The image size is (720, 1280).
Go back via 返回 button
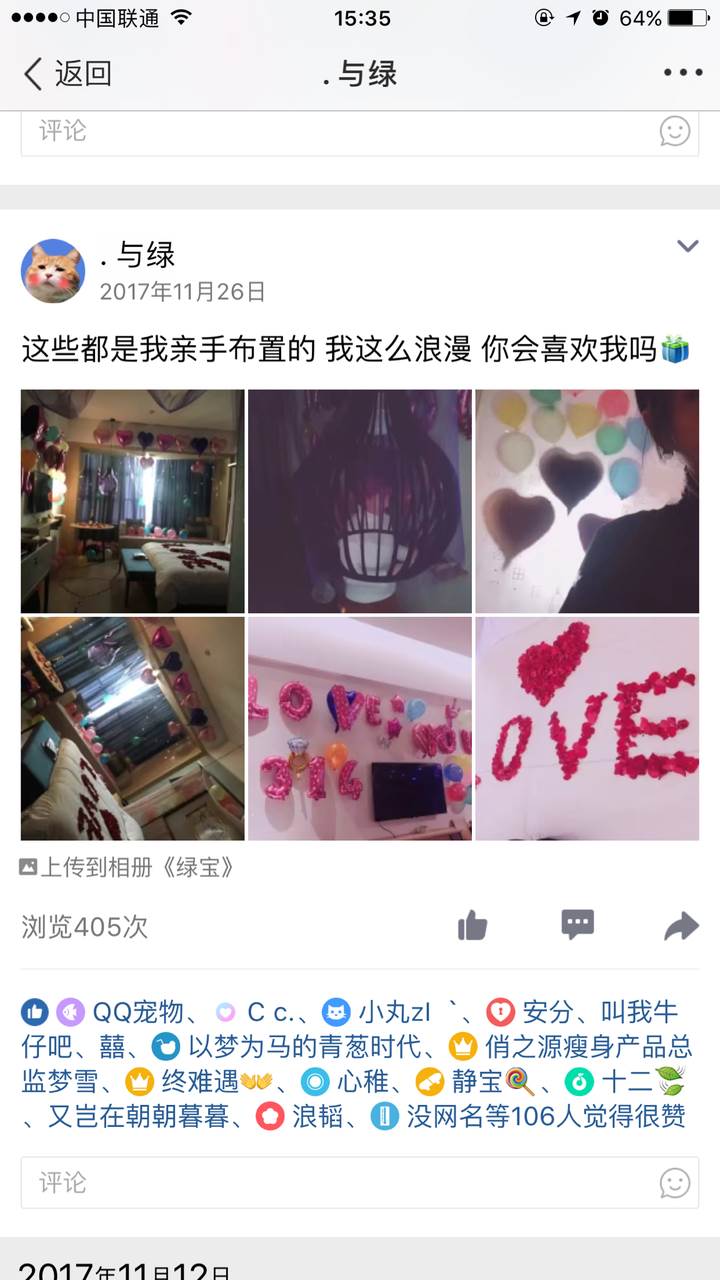pos(68,73)
